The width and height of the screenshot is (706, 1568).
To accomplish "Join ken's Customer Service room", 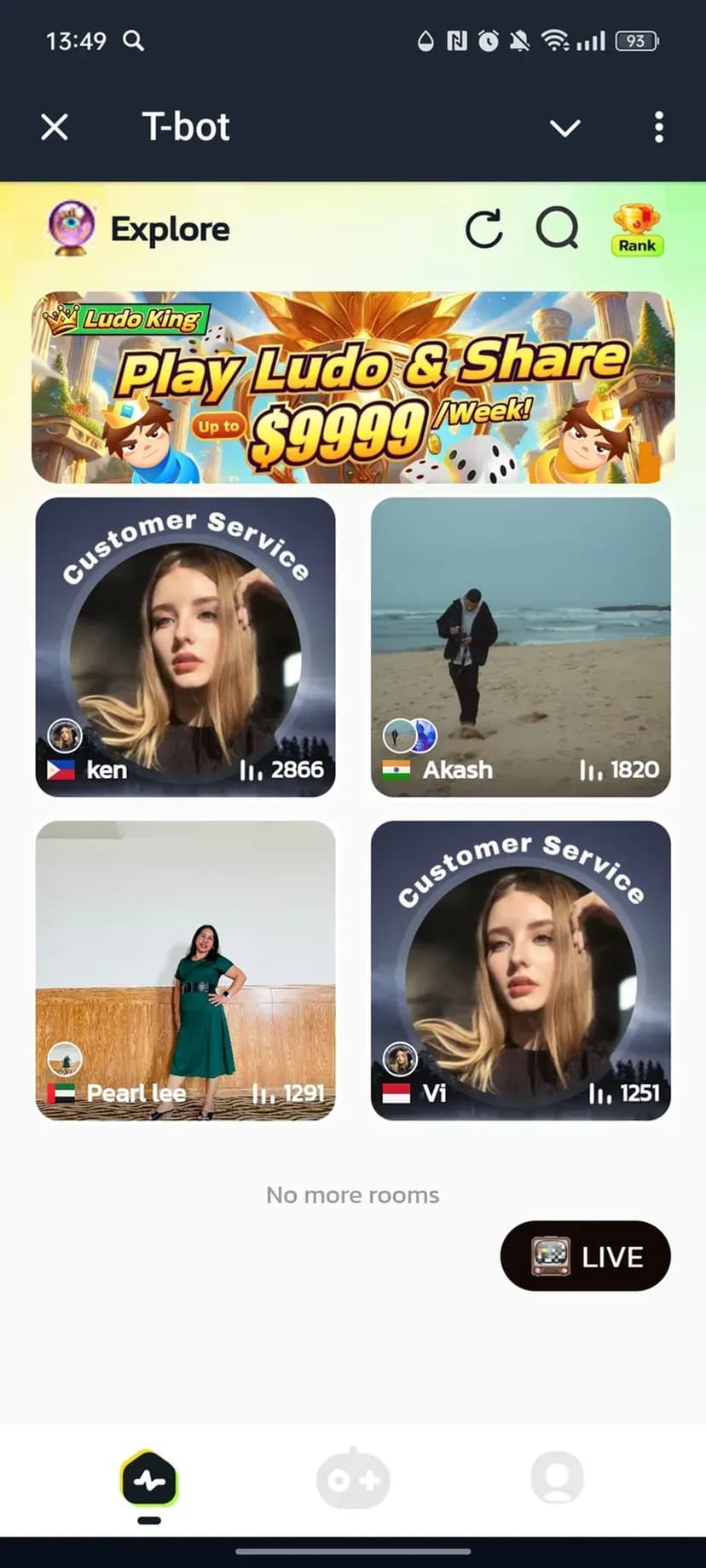I will pos(185,647).
